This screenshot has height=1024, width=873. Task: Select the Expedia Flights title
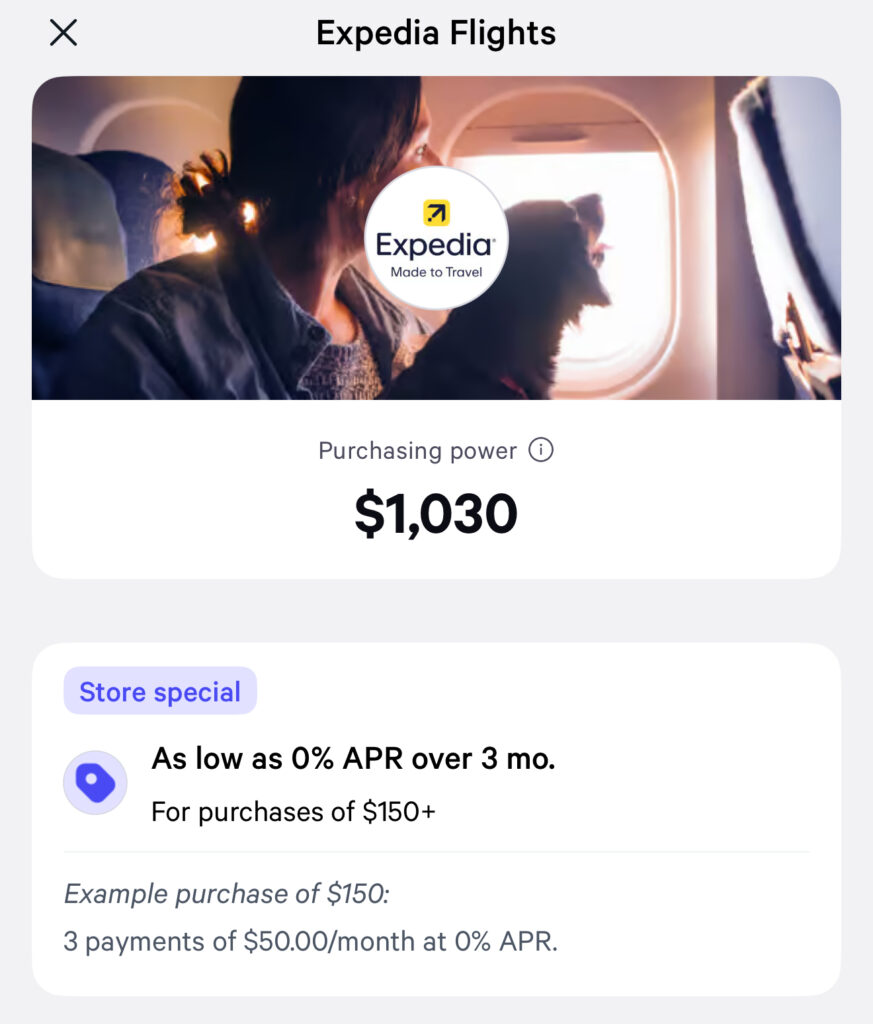pos(436,32)
